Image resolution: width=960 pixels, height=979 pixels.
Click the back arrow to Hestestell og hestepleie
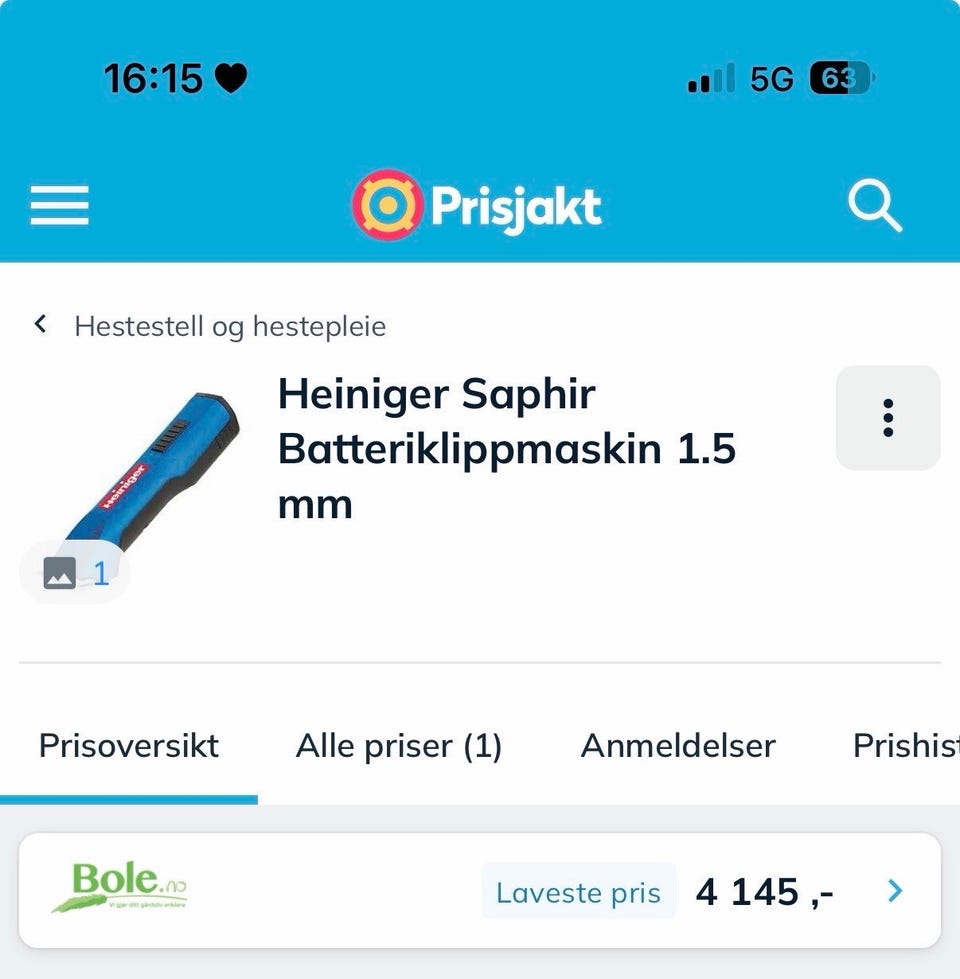pyautogui.click(x=40, y=324)
